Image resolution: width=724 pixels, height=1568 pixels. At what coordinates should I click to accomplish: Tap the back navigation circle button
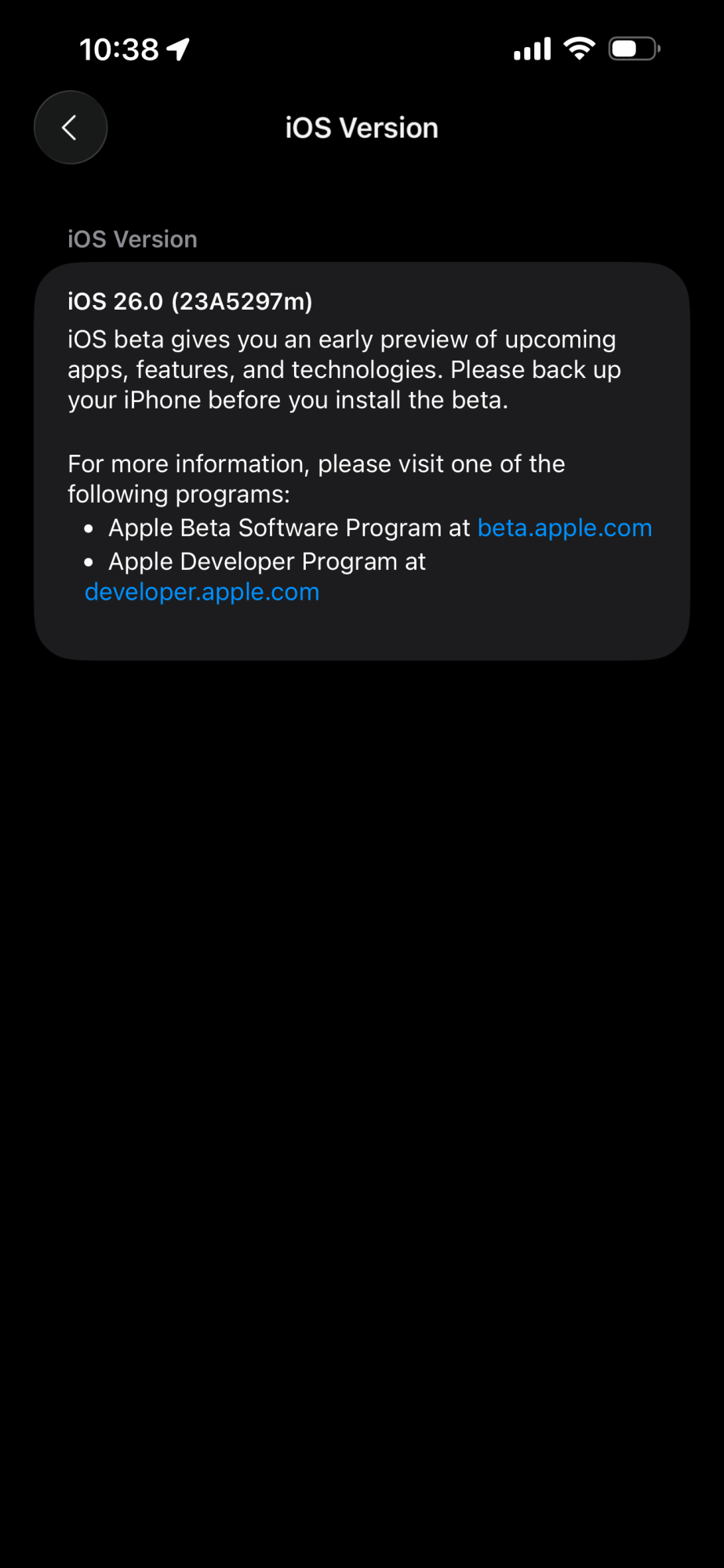(x=70, y=127)
